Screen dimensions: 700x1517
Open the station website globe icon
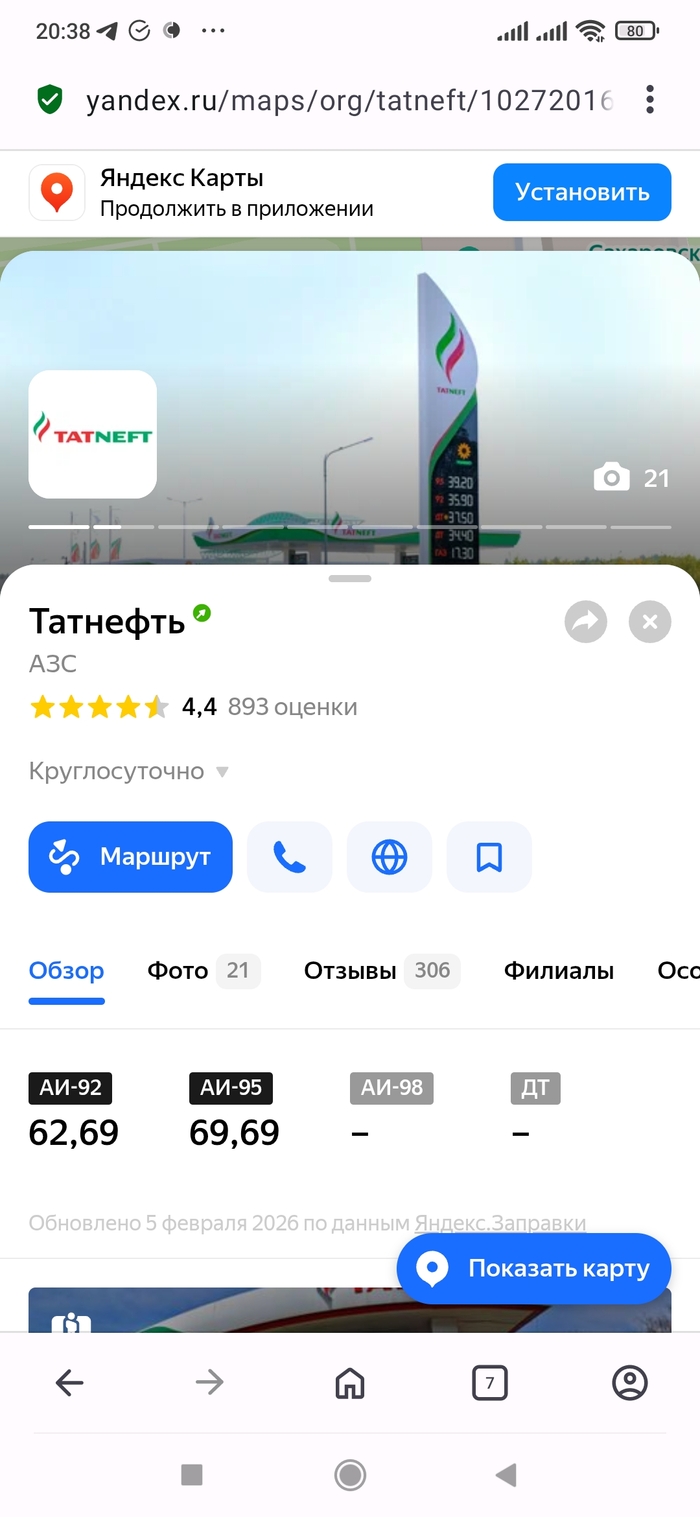(389, 857)
